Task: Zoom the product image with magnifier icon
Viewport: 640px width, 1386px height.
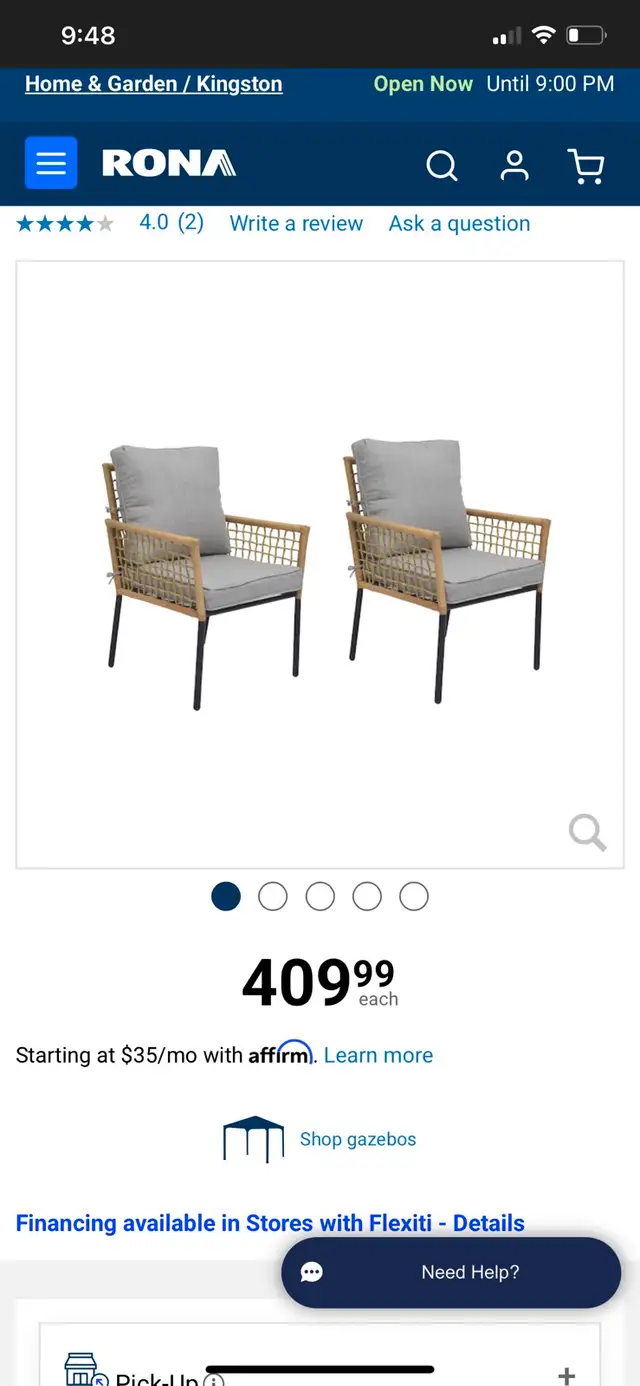Action: pyautogui.click(x=587, y=832)
